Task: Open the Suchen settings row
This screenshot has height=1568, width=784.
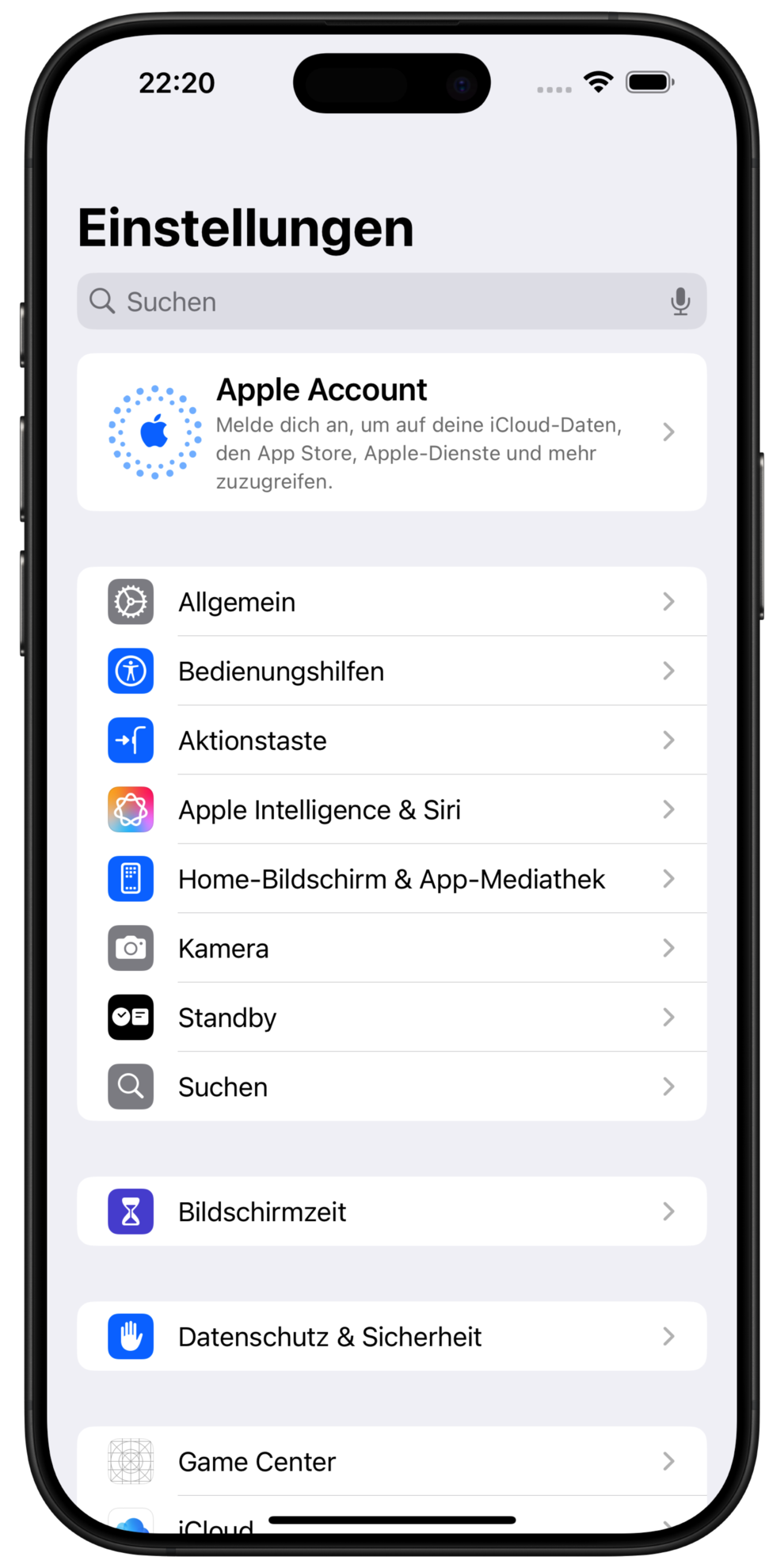Action: 391,1087
